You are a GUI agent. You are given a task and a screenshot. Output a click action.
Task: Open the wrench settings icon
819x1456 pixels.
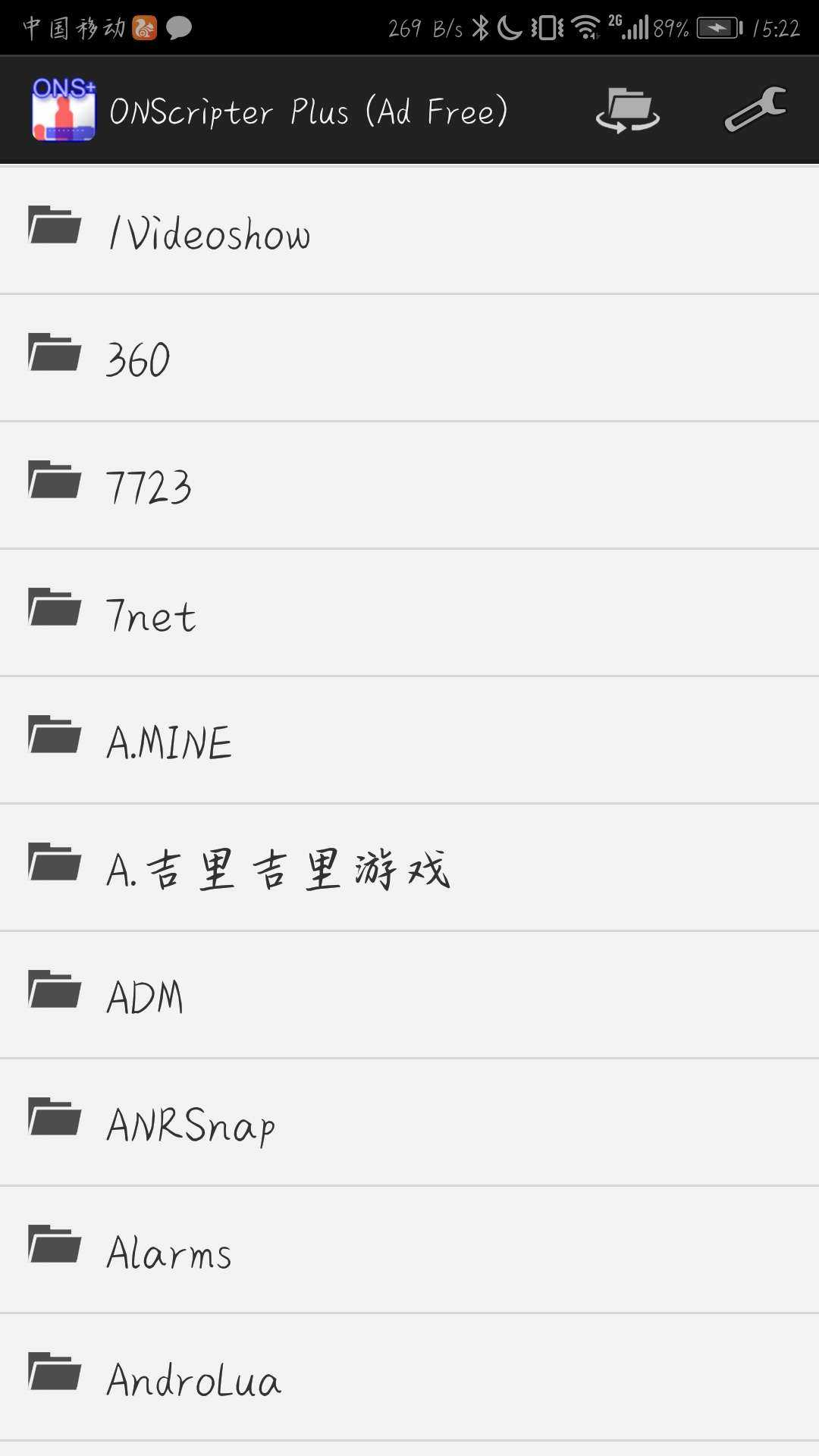tap(756, 110)
